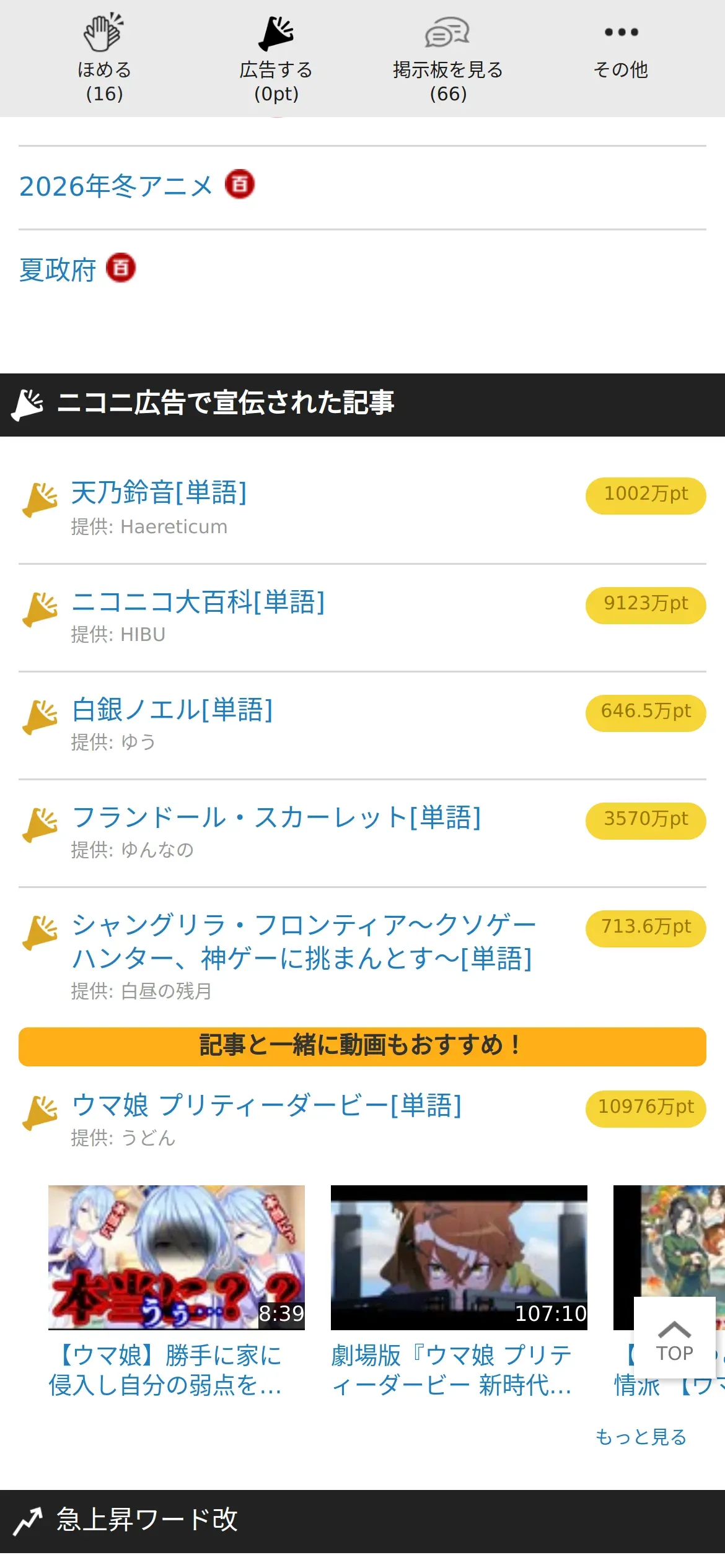
Task: Open the 白銀ノエル advertised article
Action: click(x=172, y=710)
